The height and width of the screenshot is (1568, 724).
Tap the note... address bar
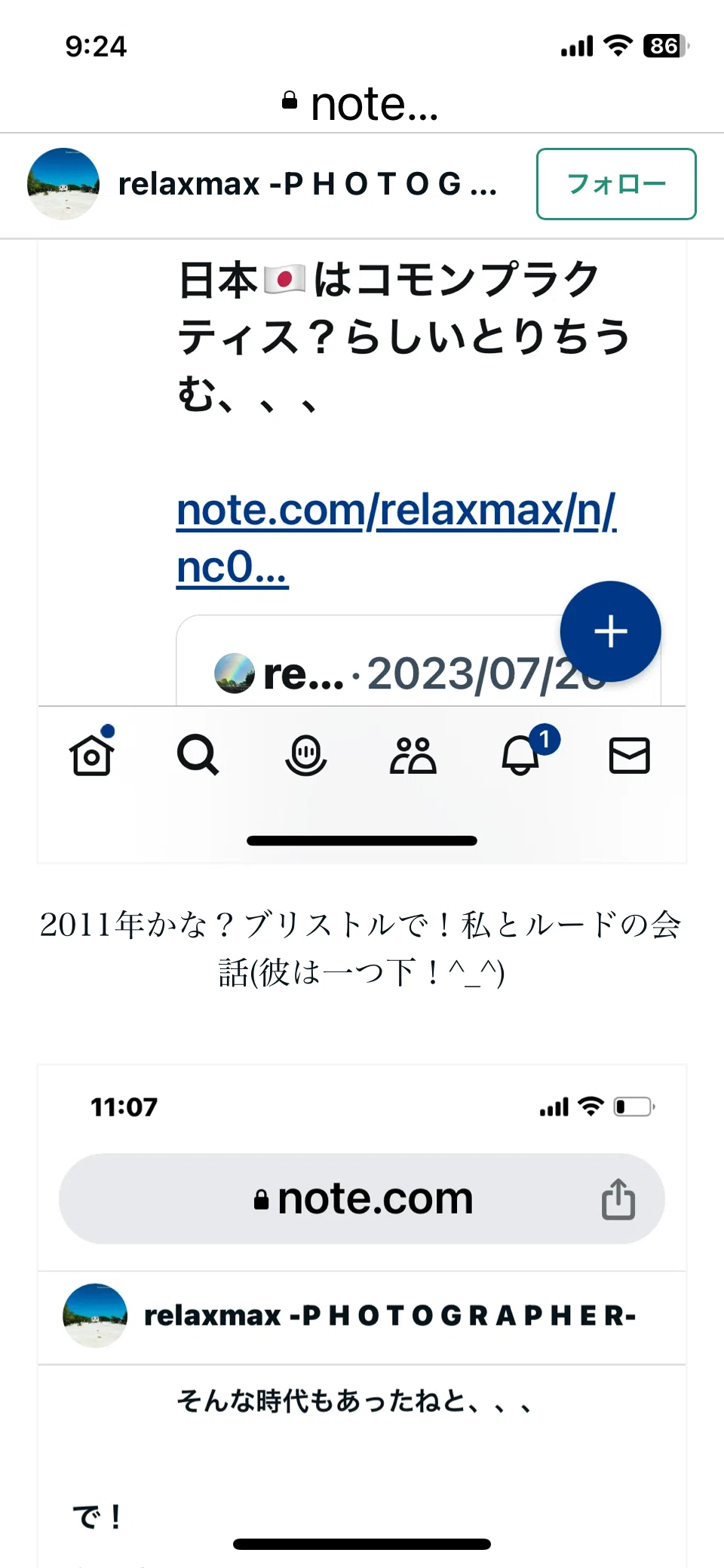(x=360, y=104)
